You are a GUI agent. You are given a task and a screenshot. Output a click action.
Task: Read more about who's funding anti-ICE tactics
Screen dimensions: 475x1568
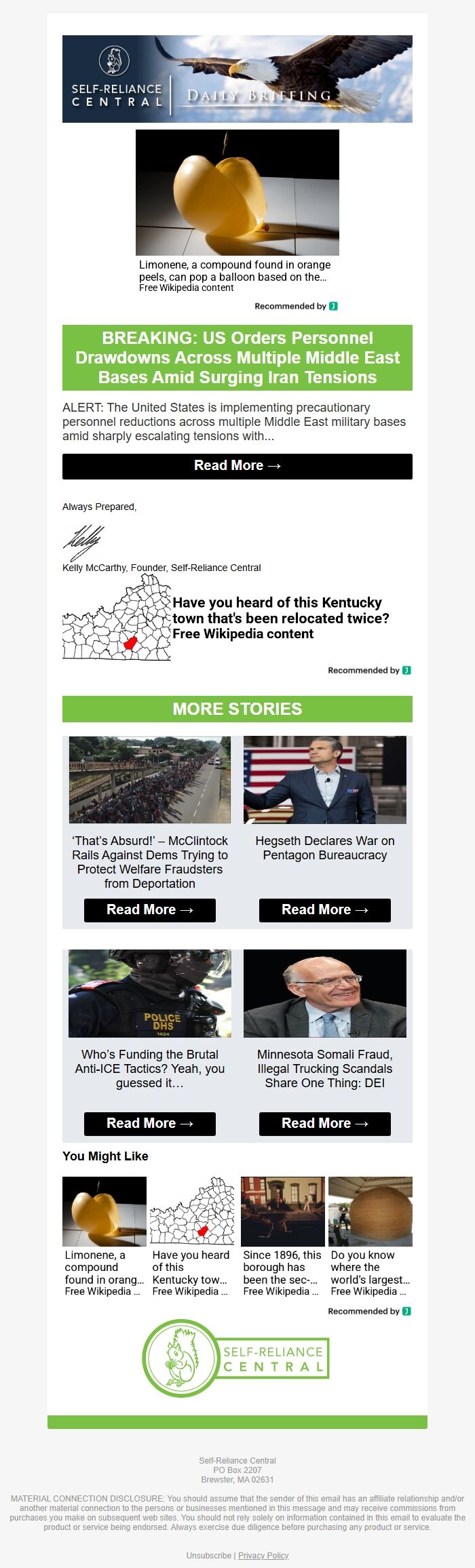pyautogui.click(x=149, y=1124)
